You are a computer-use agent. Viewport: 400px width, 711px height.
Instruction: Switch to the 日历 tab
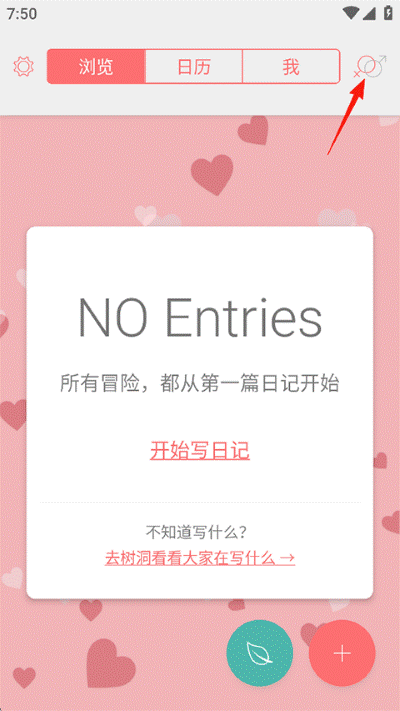(194, 67)
